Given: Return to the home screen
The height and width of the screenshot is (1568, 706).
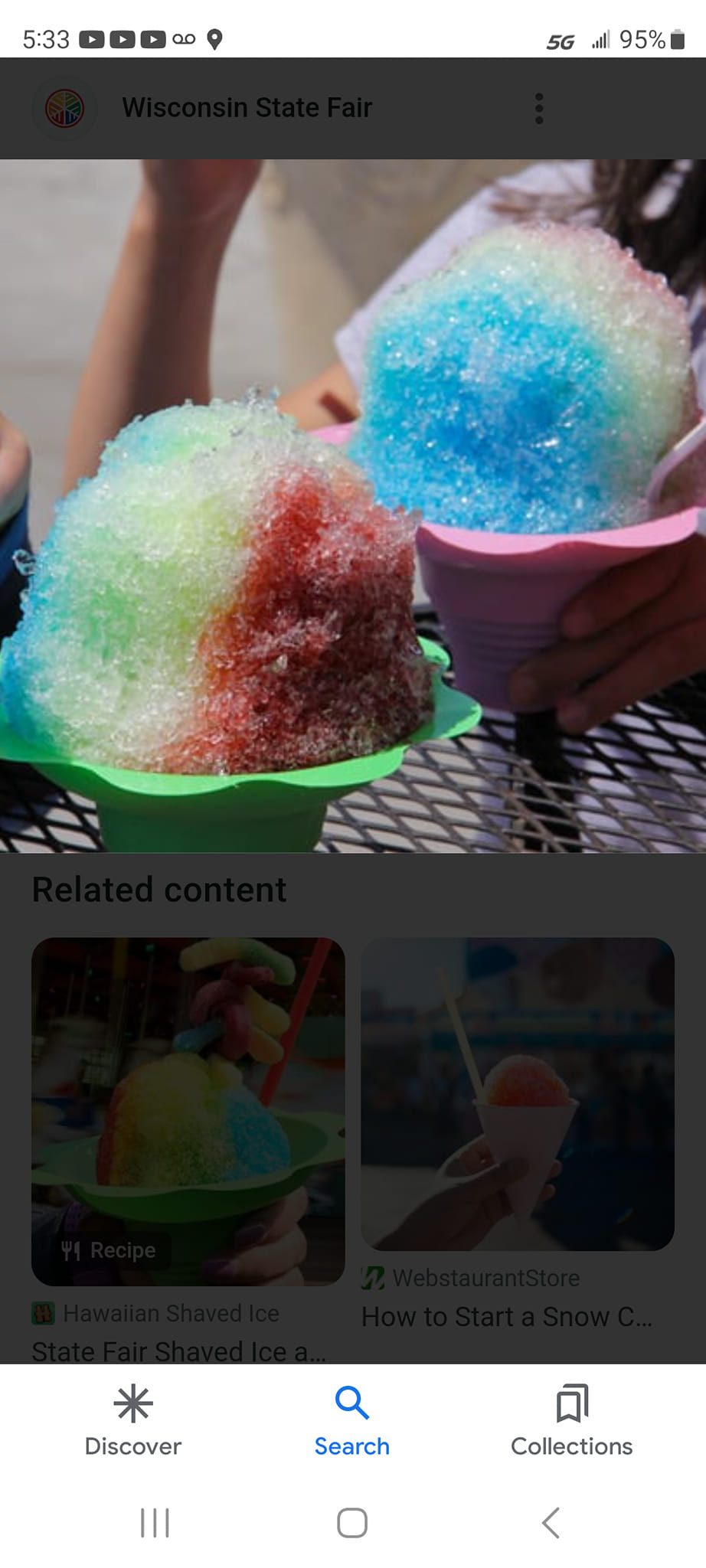Looking at the screenshot, I should [x=352, y=1523].
